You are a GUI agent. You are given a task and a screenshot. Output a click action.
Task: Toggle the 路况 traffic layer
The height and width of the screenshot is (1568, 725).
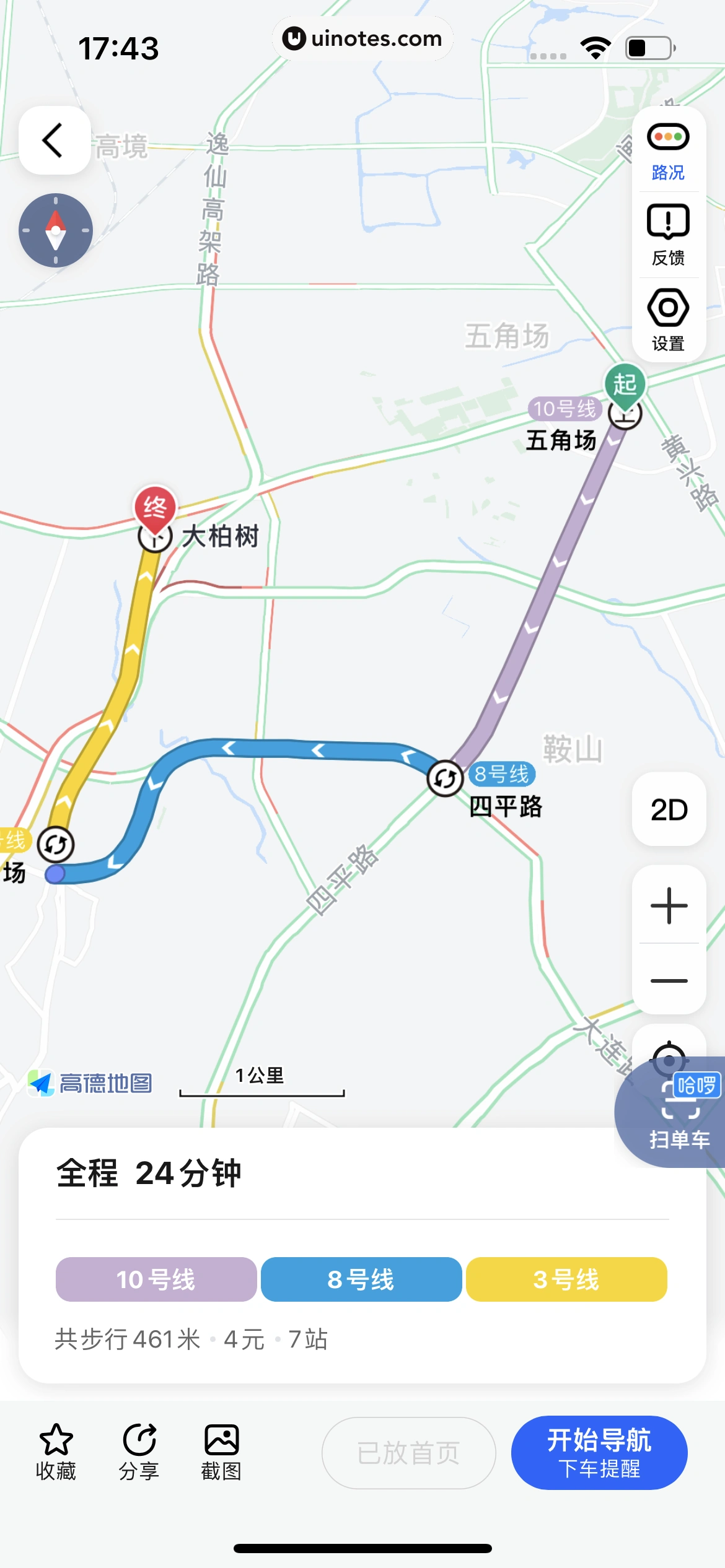point(668,150)
